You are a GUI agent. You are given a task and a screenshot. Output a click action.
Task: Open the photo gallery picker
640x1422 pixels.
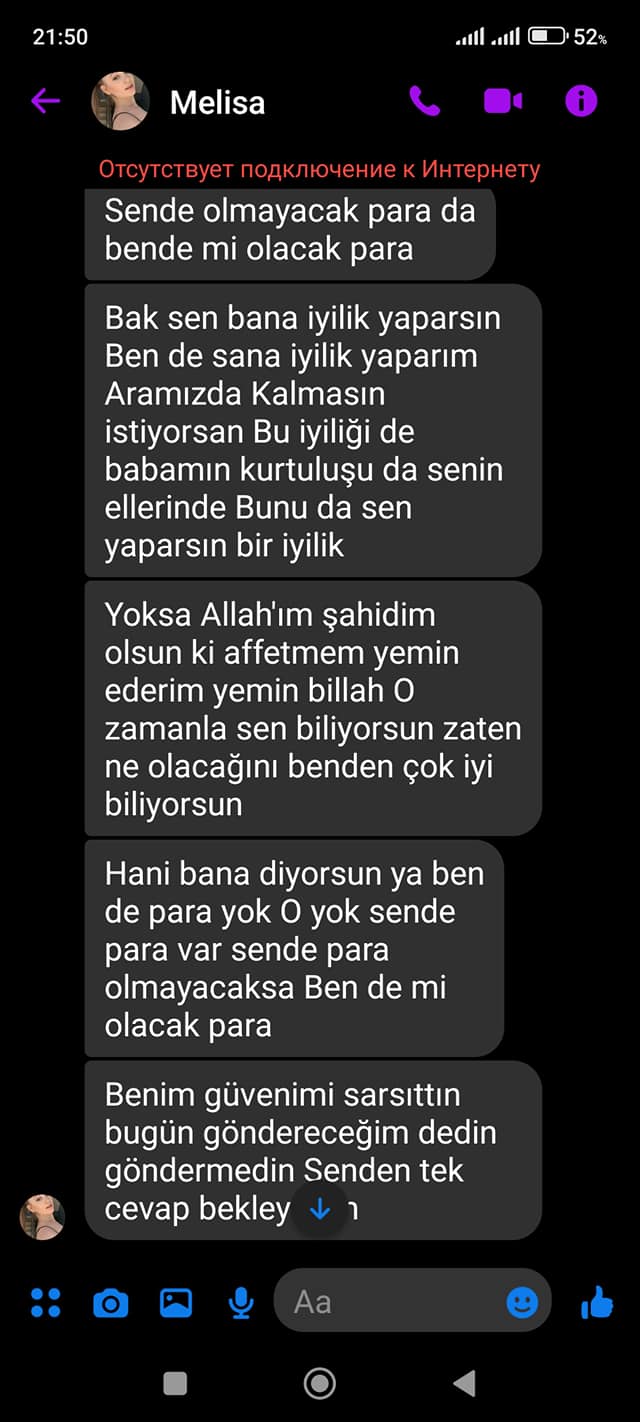tap(176, 1302)
